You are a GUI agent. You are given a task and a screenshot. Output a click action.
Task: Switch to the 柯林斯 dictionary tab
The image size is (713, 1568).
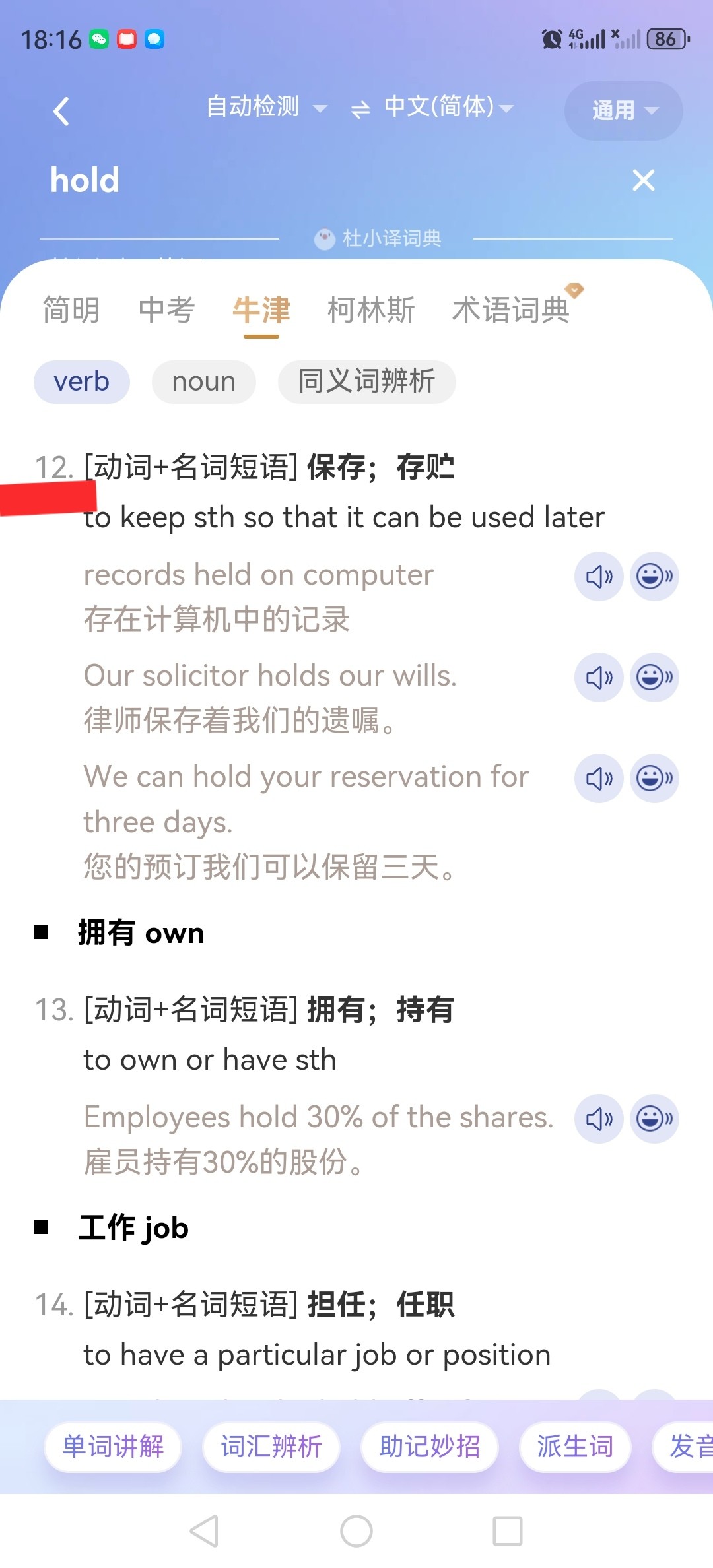(x=371, y=310)
